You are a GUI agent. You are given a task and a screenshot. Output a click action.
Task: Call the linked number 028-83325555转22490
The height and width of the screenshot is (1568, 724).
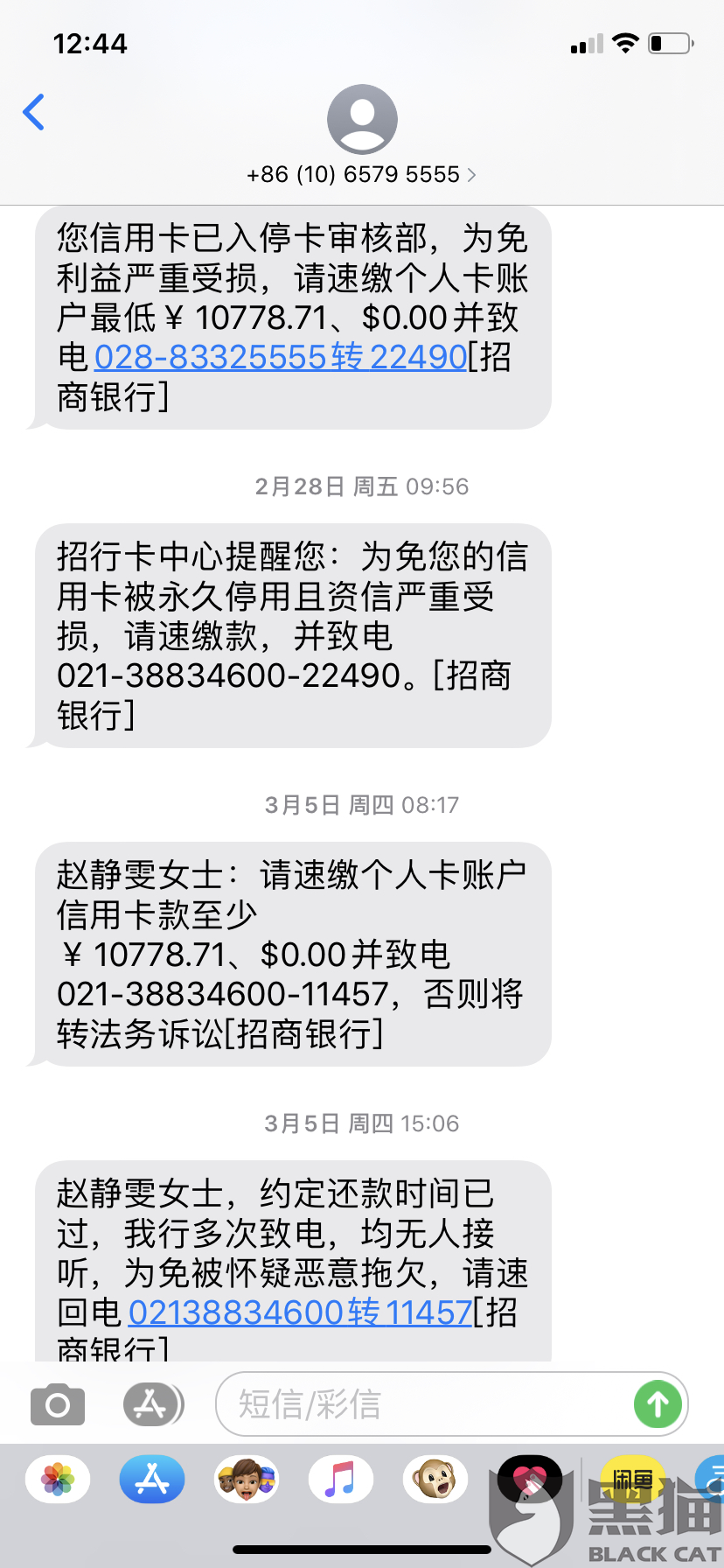(x=280, y=357)
